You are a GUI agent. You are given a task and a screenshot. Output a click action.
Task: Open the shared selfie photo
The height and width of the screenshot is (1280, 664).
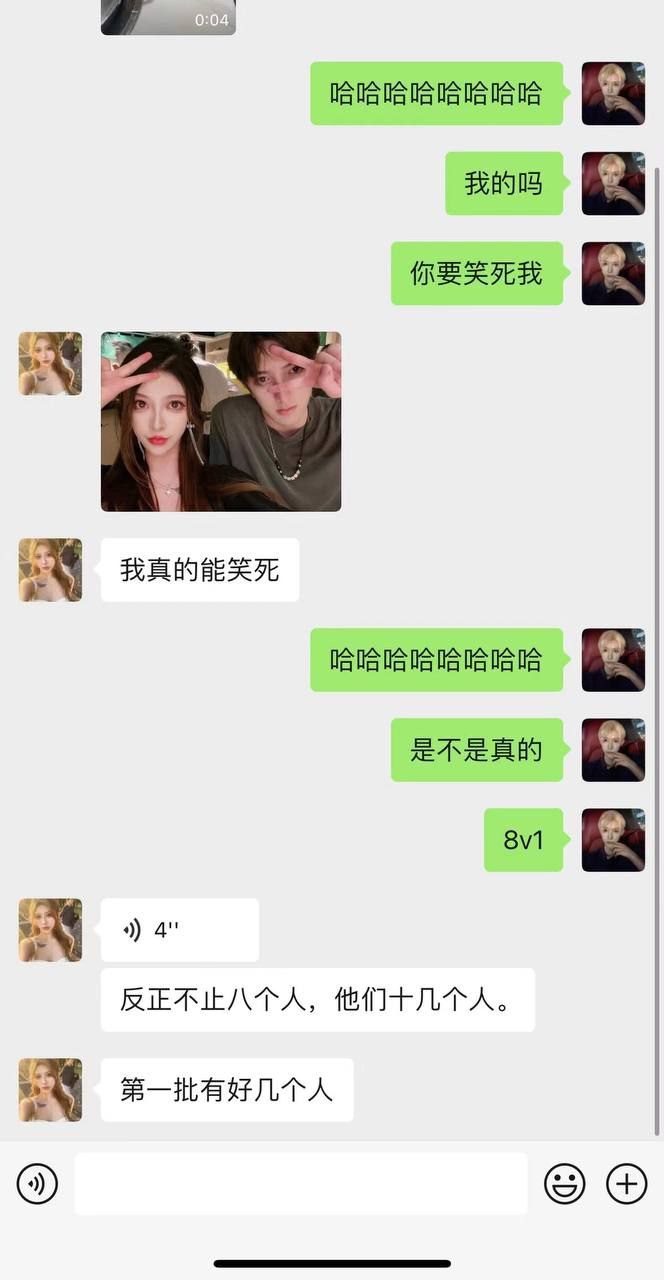[x=221, y=421]
